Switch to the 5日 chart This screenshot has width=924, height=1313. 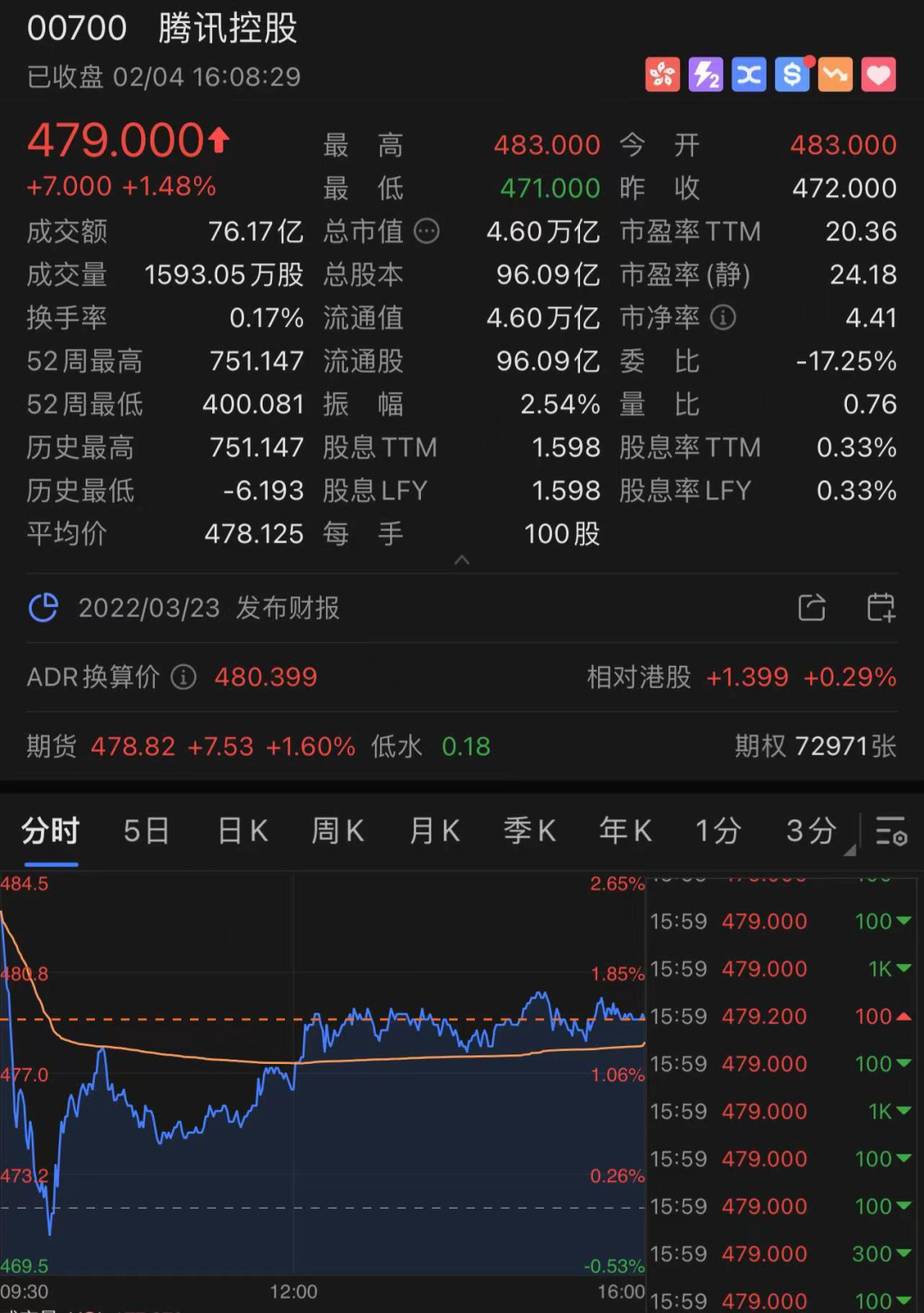146,830
